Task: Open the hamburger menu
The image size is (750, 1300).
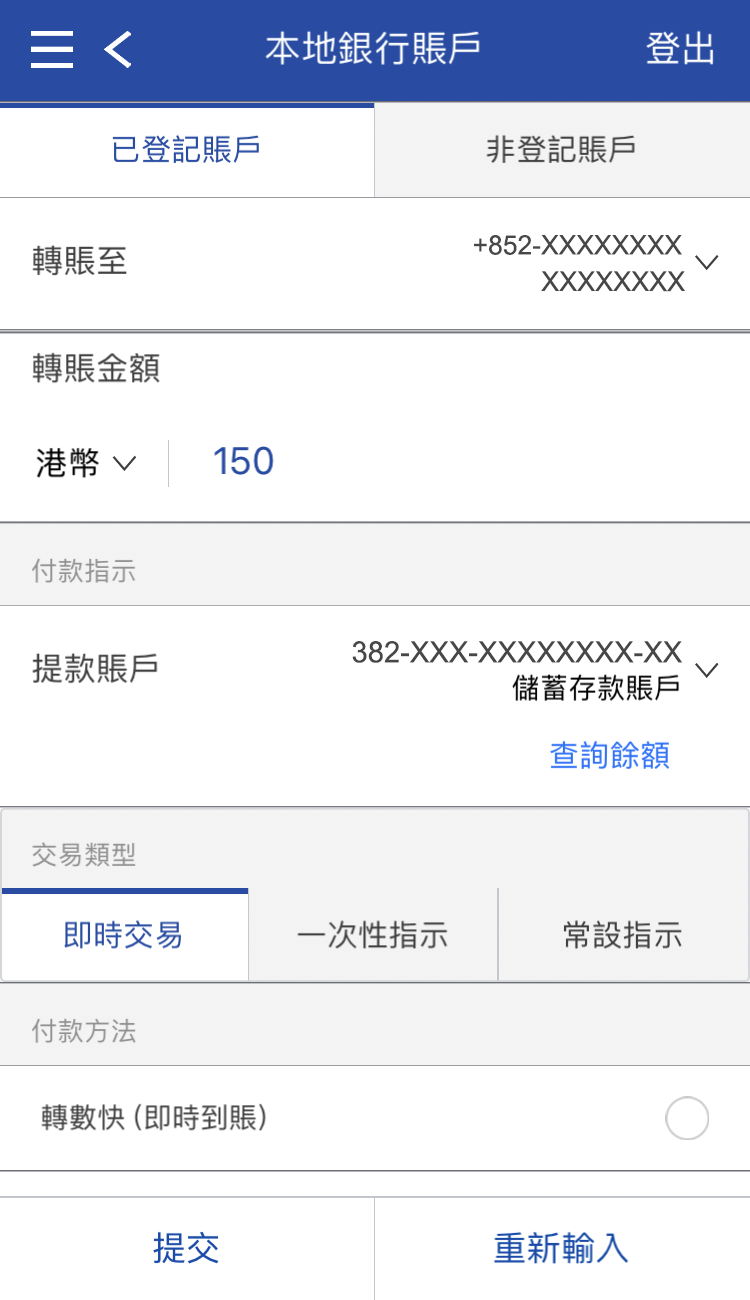Action: click(x=52, y=49)
